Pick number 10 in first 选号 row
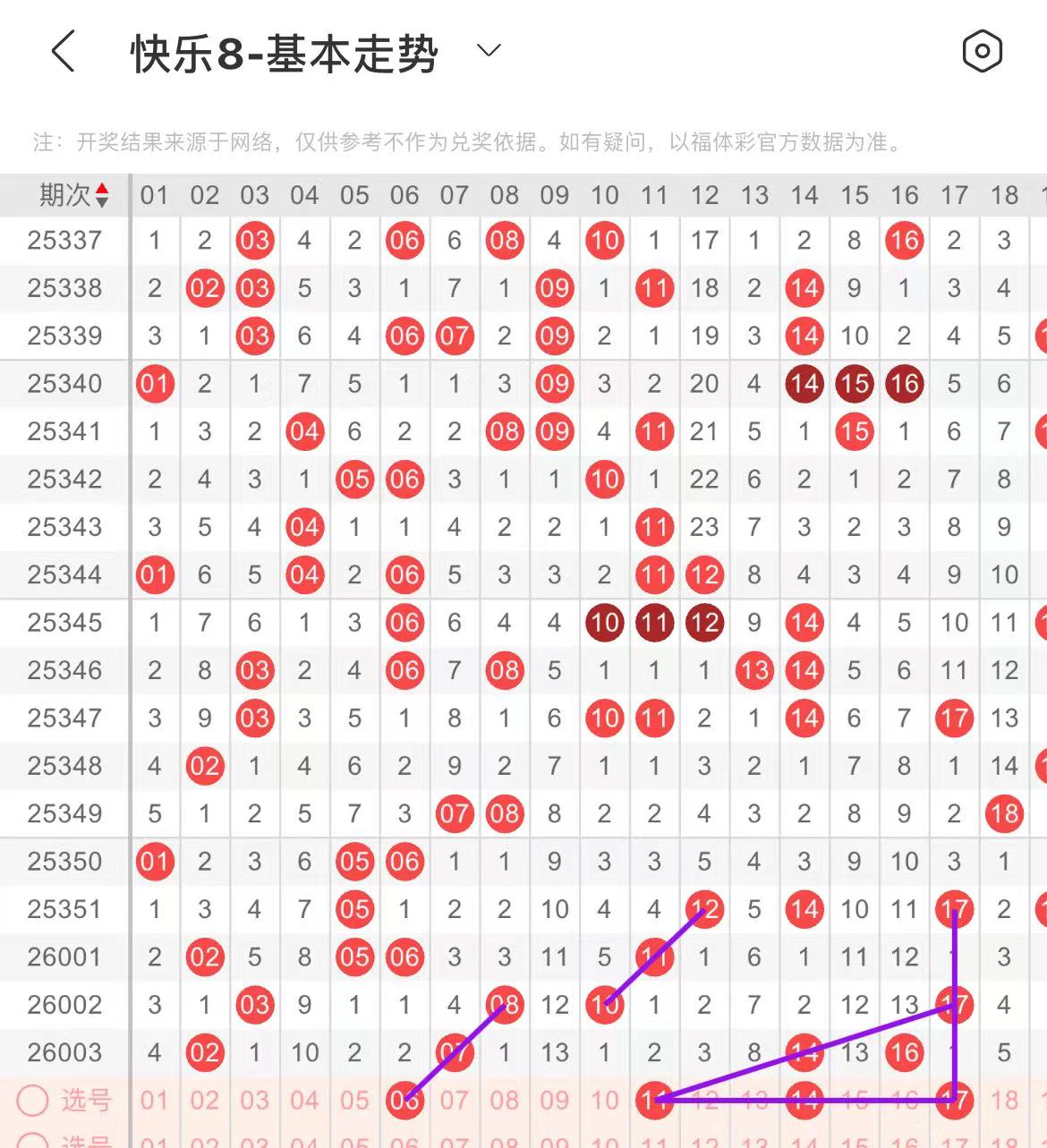The height and width of the screenshot is (1148, 1047). (x=604, y=1101)
